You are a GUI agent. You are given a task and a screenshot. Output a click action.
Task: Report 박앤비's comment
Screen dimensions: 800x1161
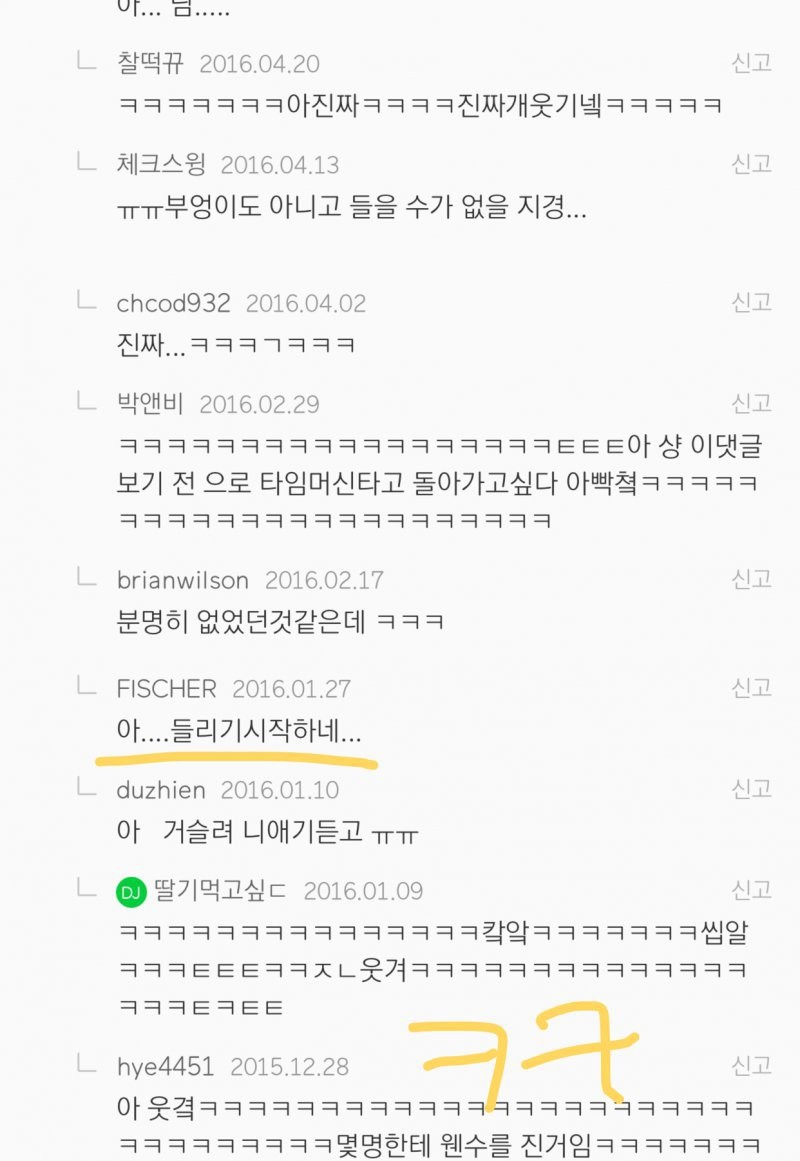tap(751, 403)
